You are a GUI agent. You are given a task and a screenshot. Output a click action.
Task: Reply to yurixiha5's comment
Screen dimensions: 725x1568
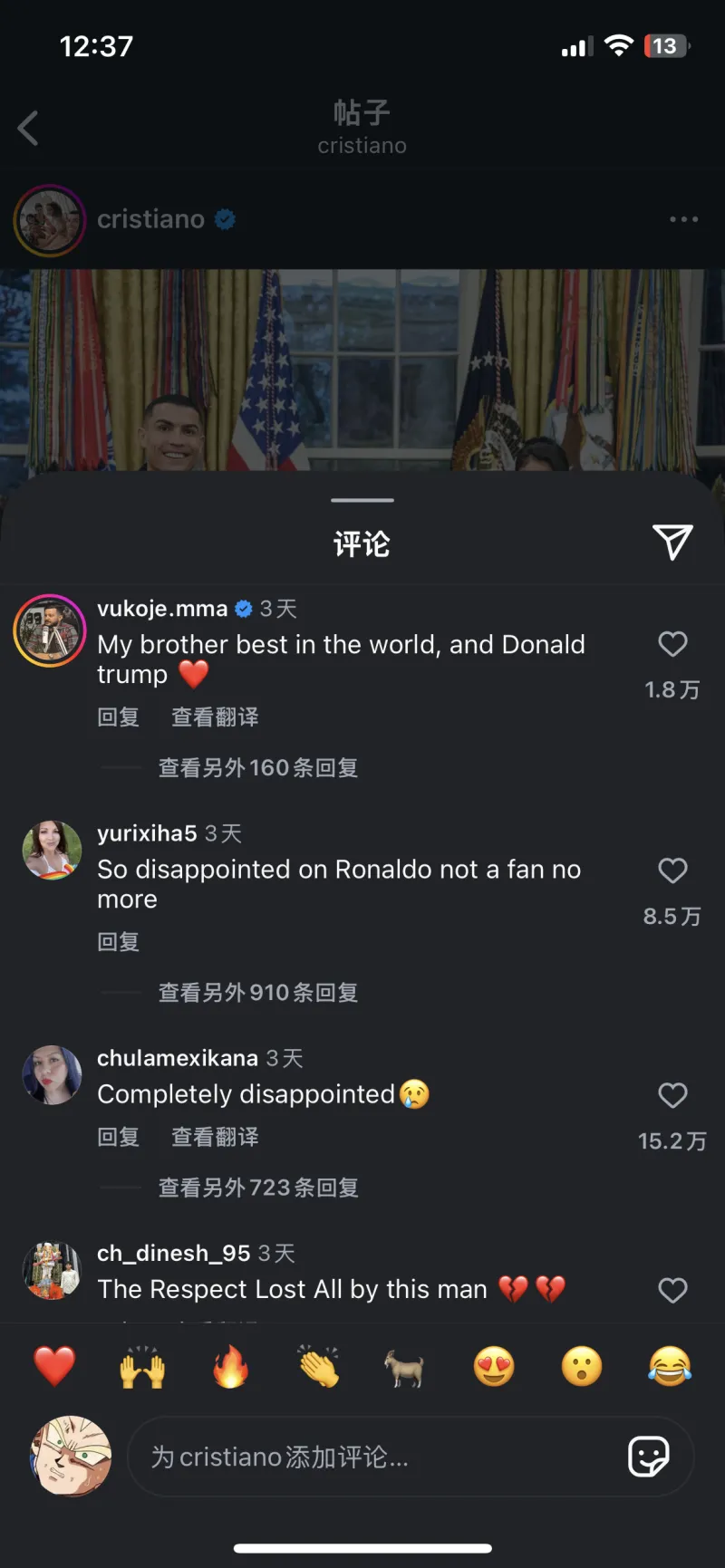(119, 942)
